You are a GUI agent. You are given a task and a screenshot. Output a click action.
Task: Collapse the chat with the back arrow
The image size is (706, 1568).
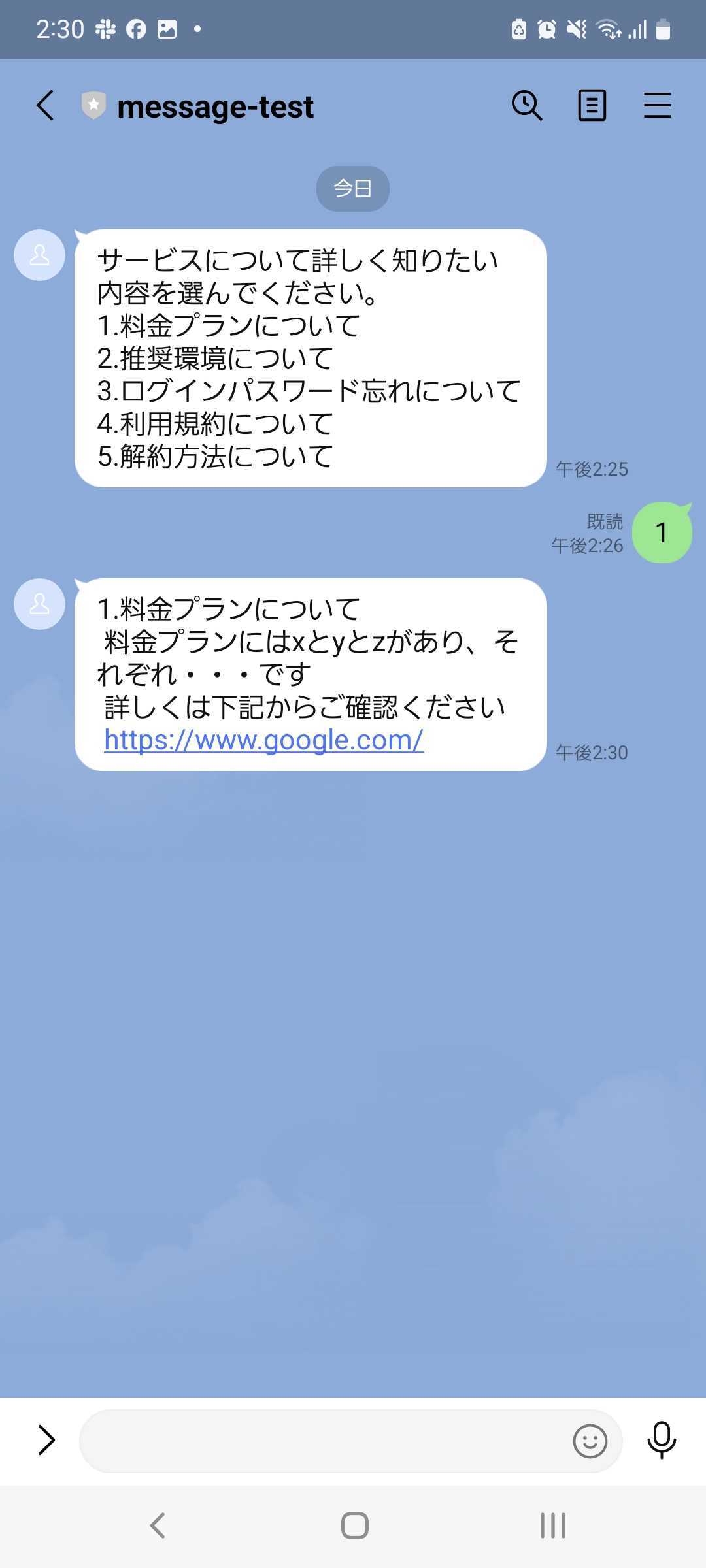(x=45, y=105)
